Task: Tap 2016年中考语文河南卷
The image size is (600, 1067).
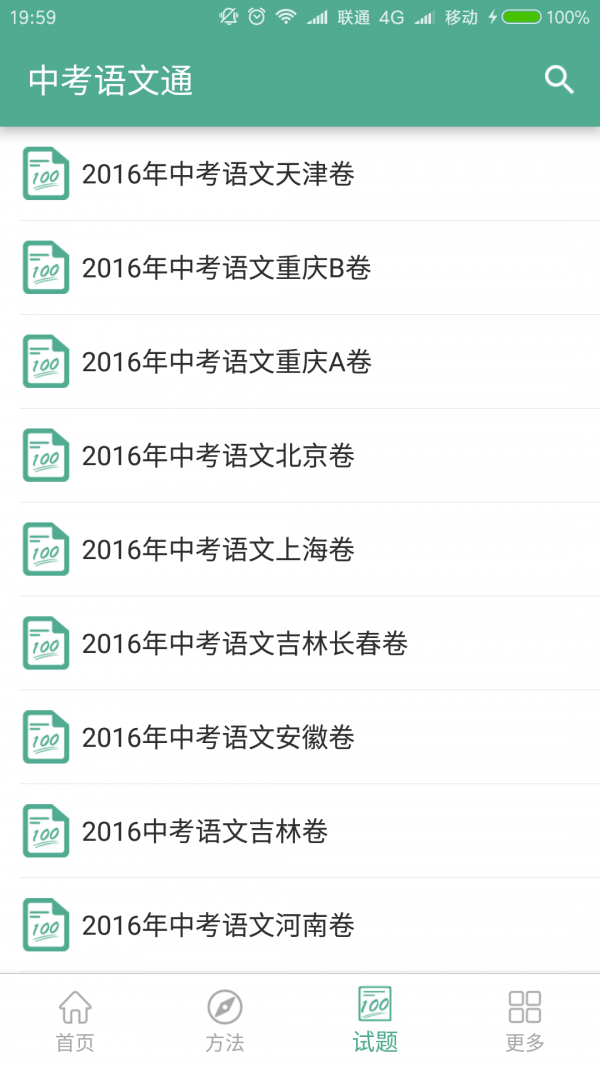Action: [x=218, y=926]
